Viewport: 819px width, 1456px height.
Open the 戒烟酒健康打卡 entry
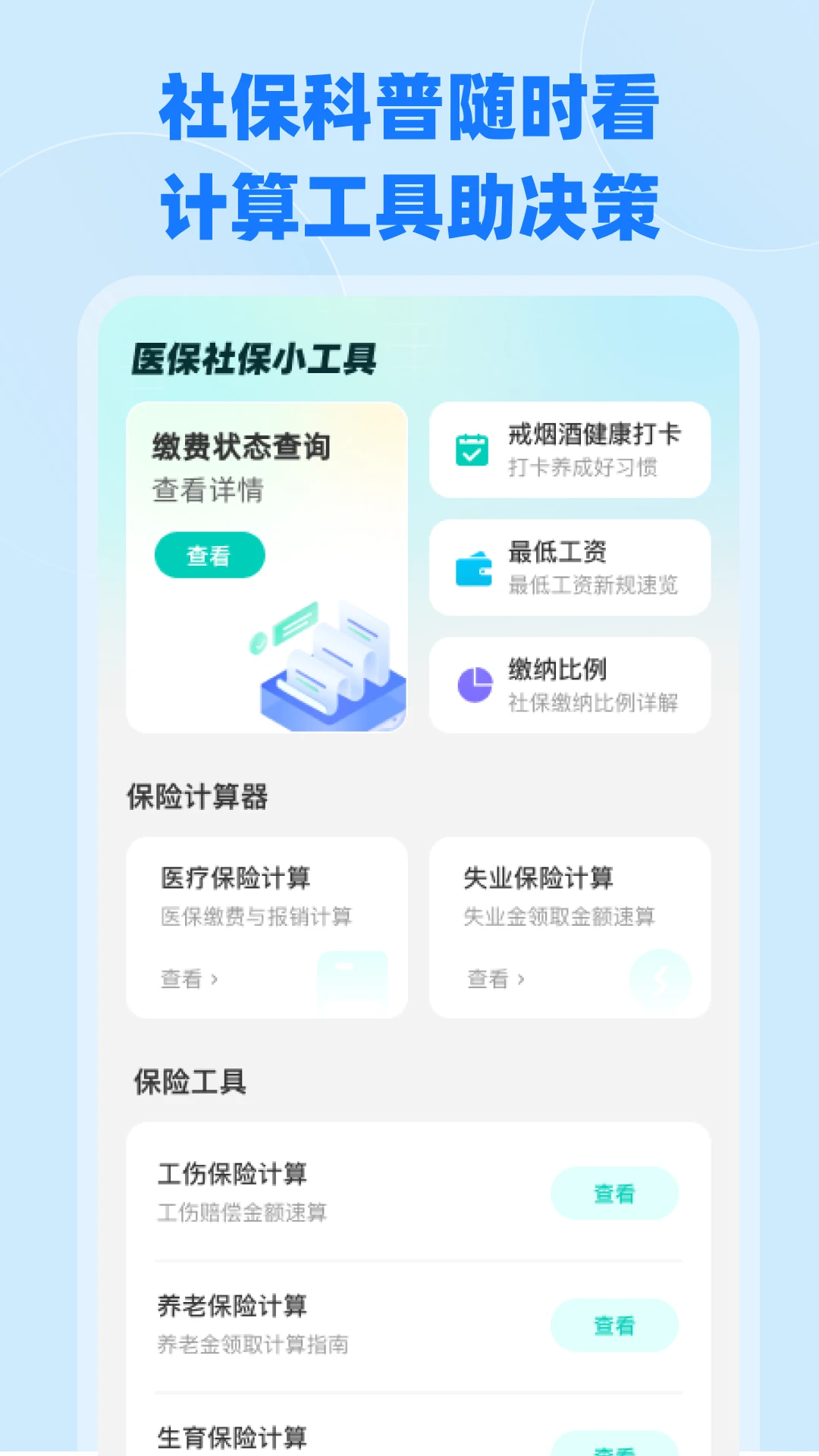[570, 450]
